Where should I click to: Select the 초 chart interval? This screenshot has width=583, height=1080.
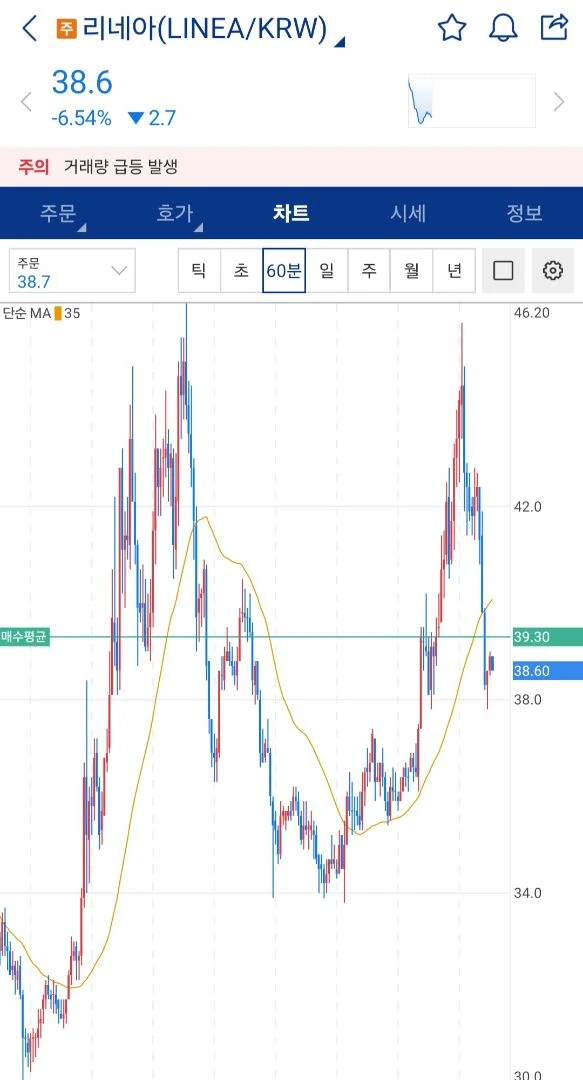pyautogui.click(x=241, y=271)
